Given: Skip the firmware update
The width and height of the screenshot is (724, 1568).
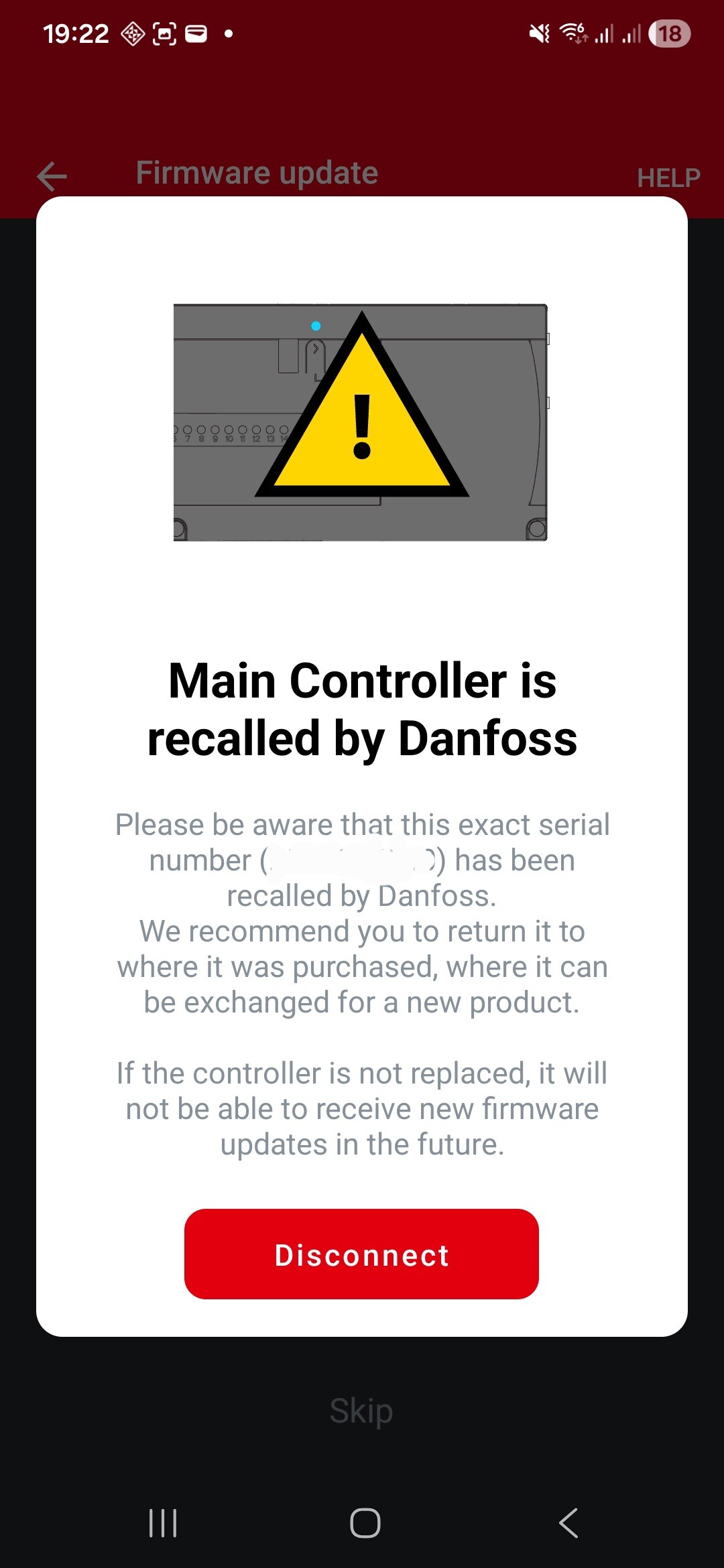Looking at the screenshot, I should click(x=361, y=1411).
